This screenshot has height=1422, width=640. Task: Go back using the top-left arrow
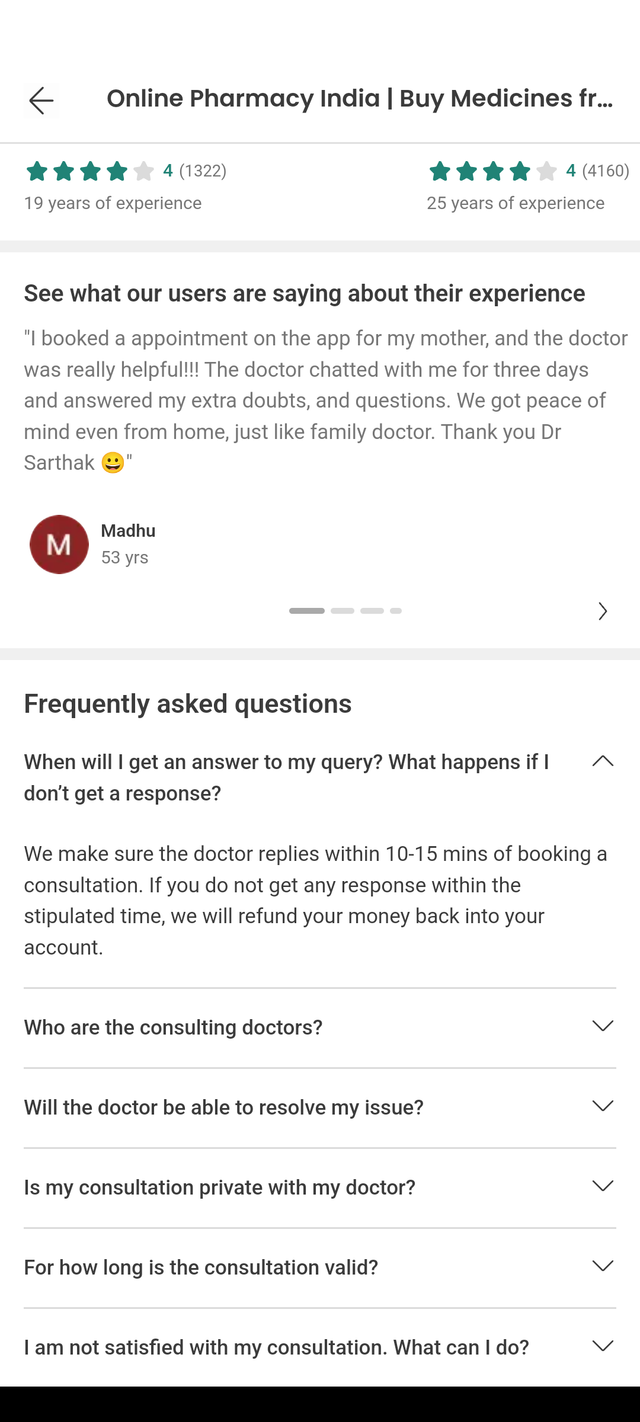41,100
